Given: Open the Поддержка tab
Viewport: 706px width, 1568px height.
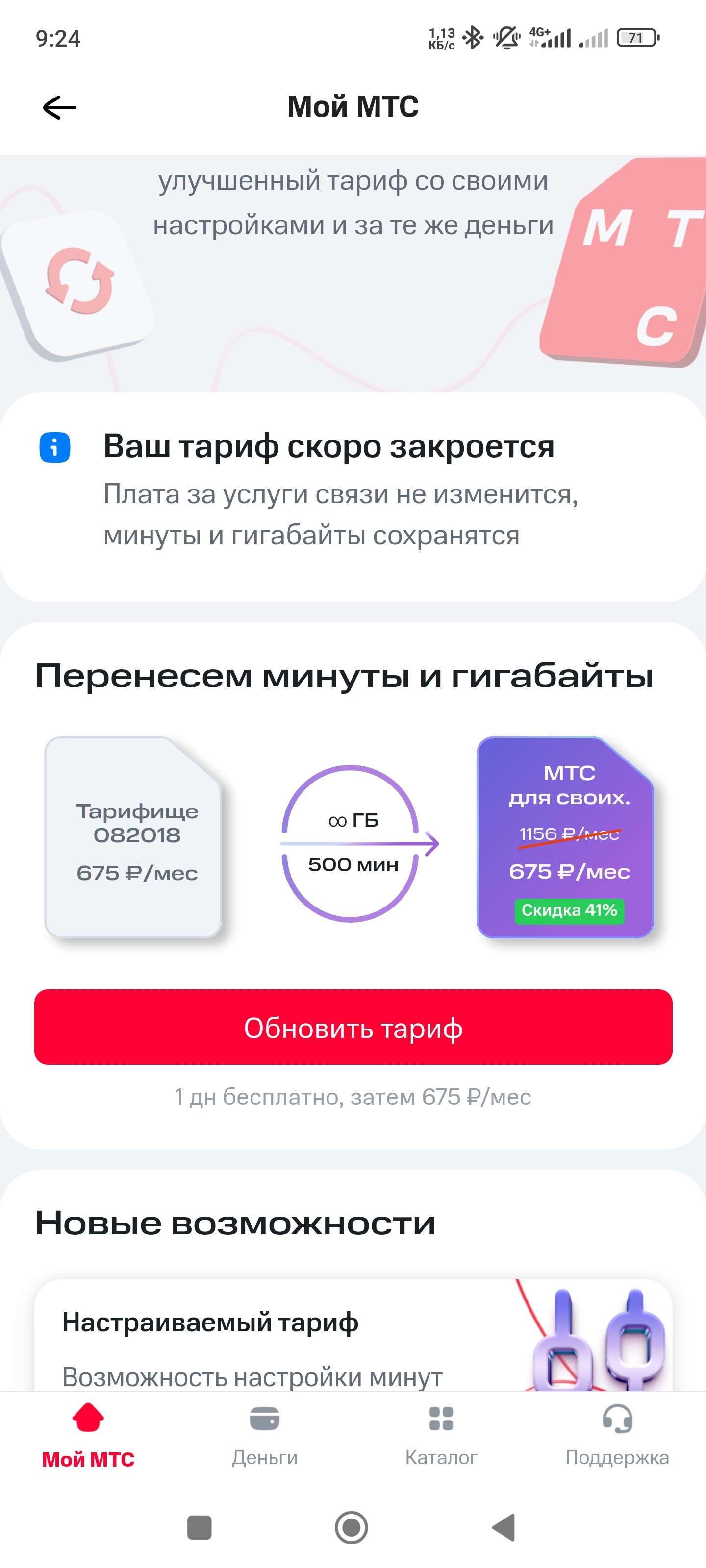Looking at the screenshot, I should click(x=617, y=1434).
